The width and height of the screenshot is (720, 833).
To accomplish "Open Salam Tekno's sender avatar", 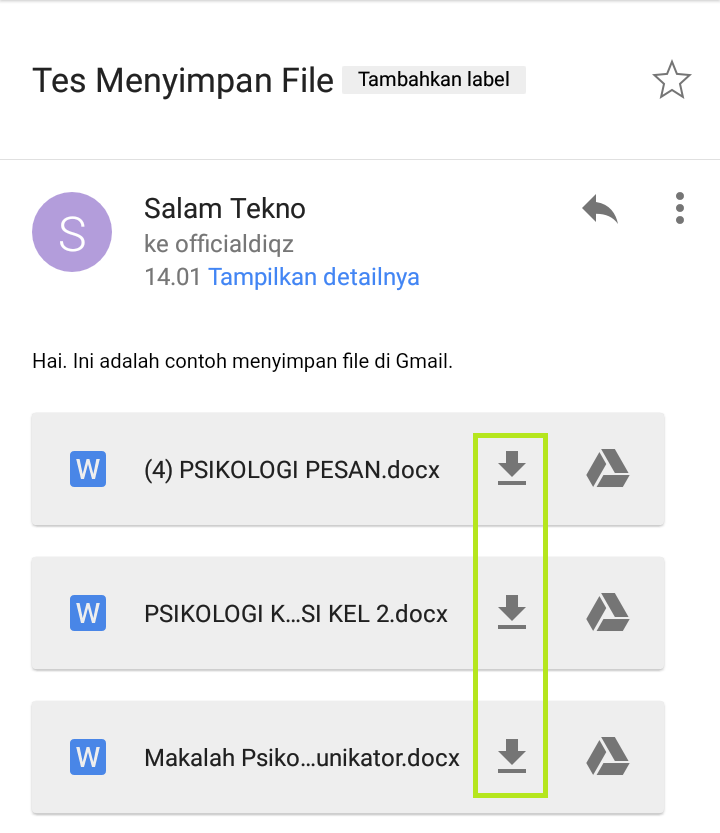I will pos(73,233).
